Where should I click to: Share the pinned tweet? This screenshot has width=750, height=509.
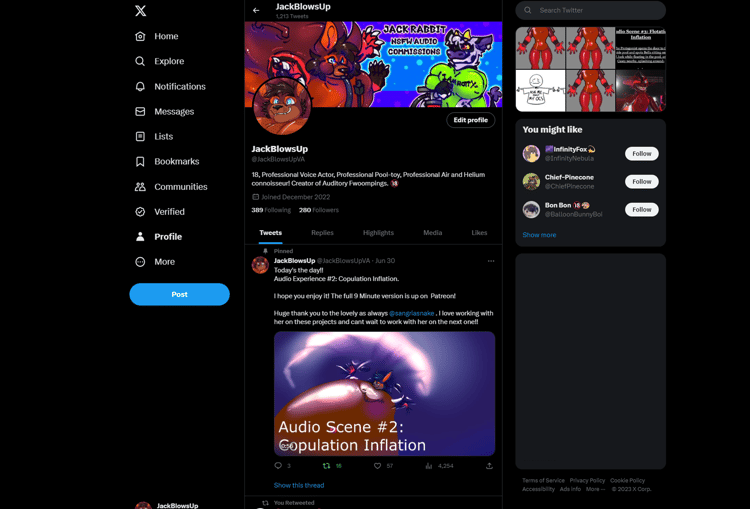click(x=489, y=466)
